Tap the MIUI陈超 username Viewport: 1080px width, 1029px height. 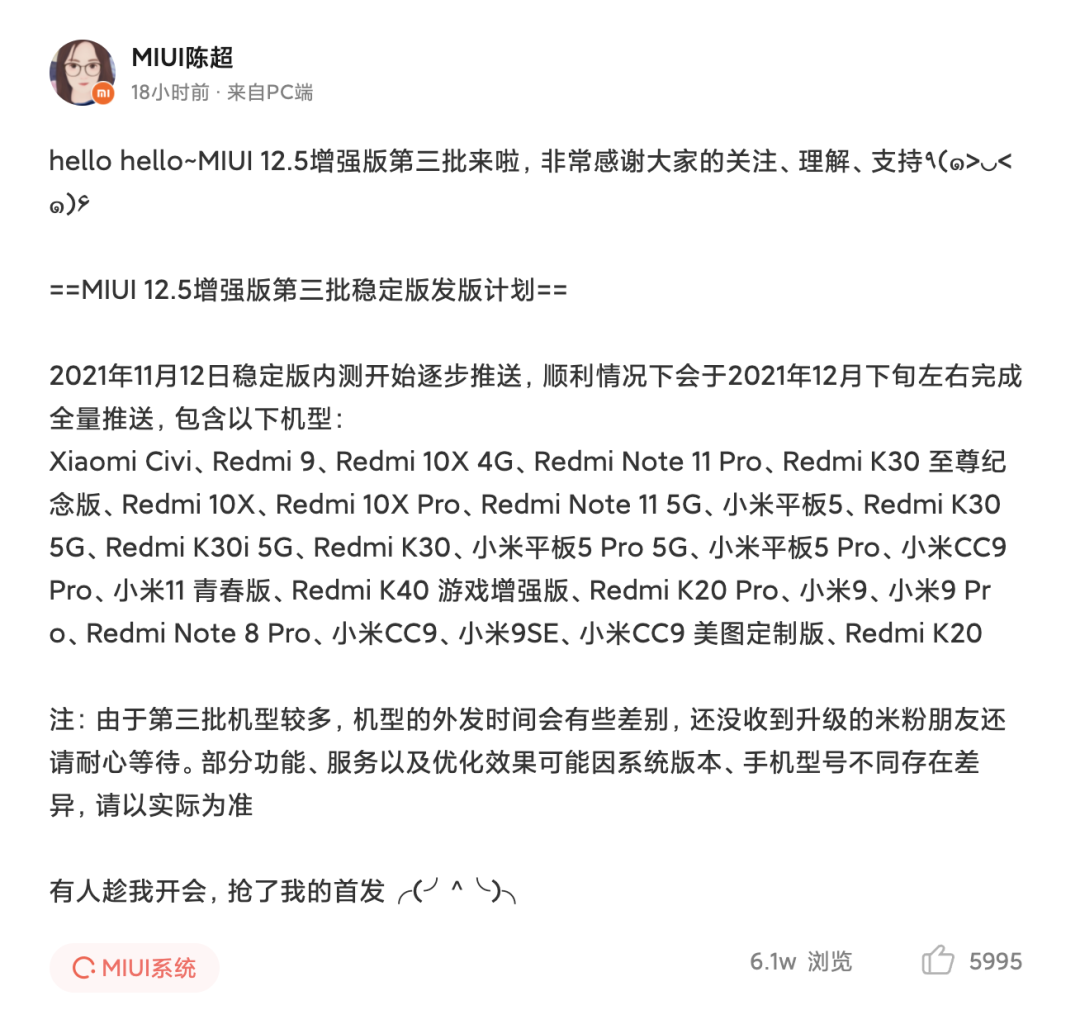tap(182, 57)
